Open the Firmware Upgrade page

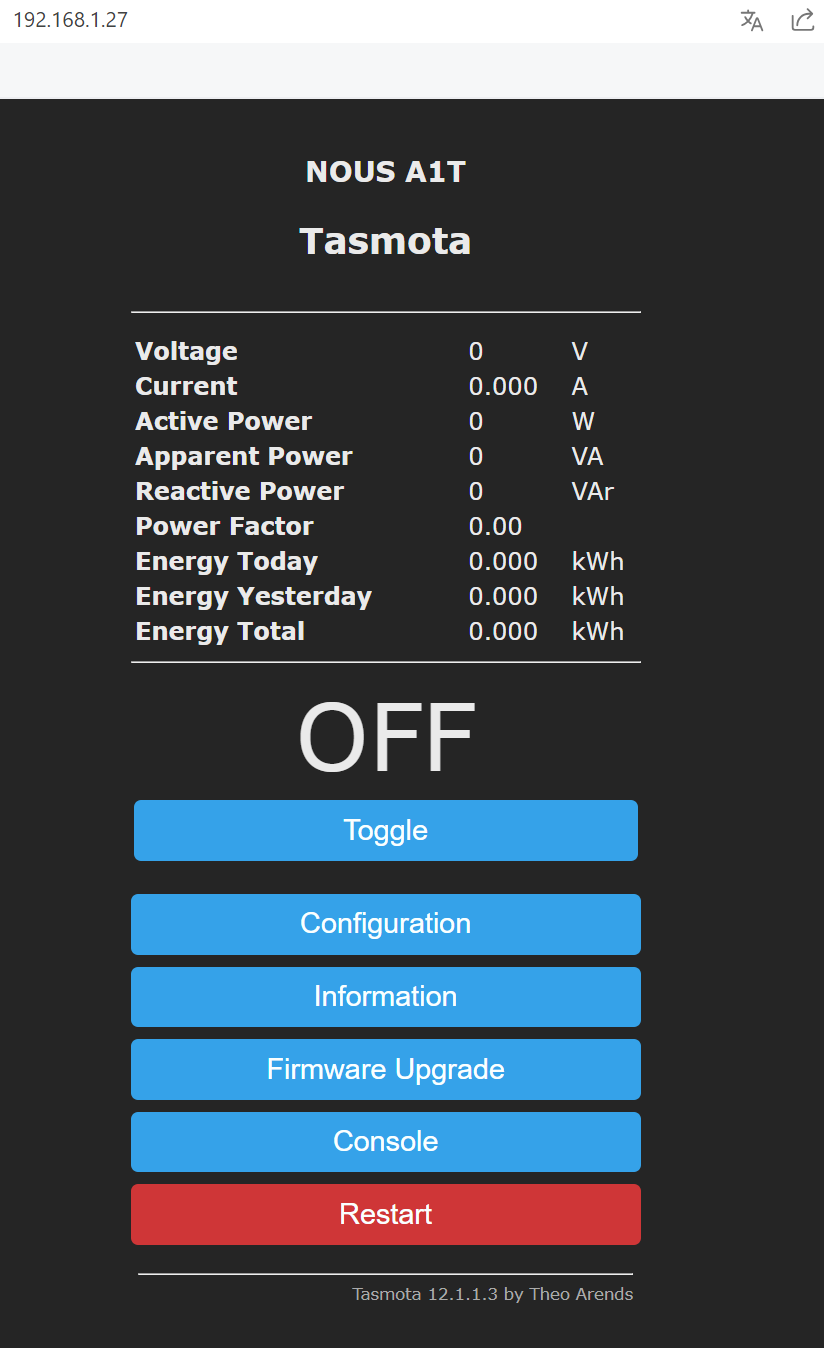385,1069
